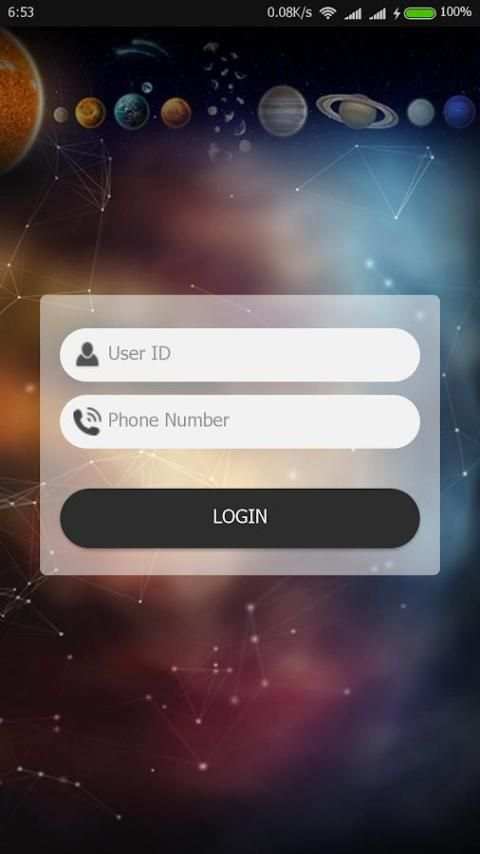The image size is (480, 854).
Task: Focus the Phone Number field
Action: click(x=240, y=421)
